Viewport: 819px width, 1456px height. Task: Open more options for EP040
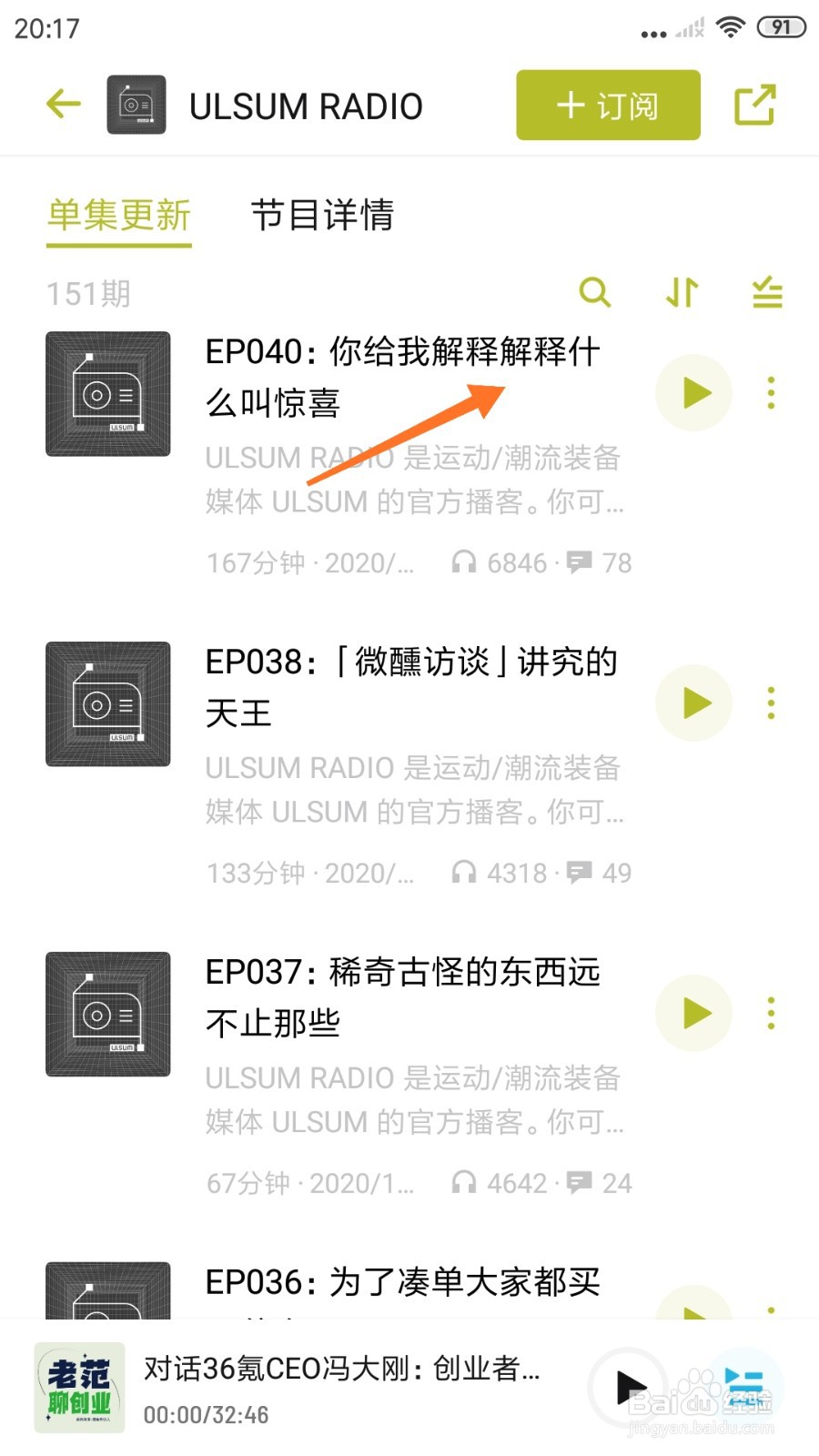click(x=771, y=393)
